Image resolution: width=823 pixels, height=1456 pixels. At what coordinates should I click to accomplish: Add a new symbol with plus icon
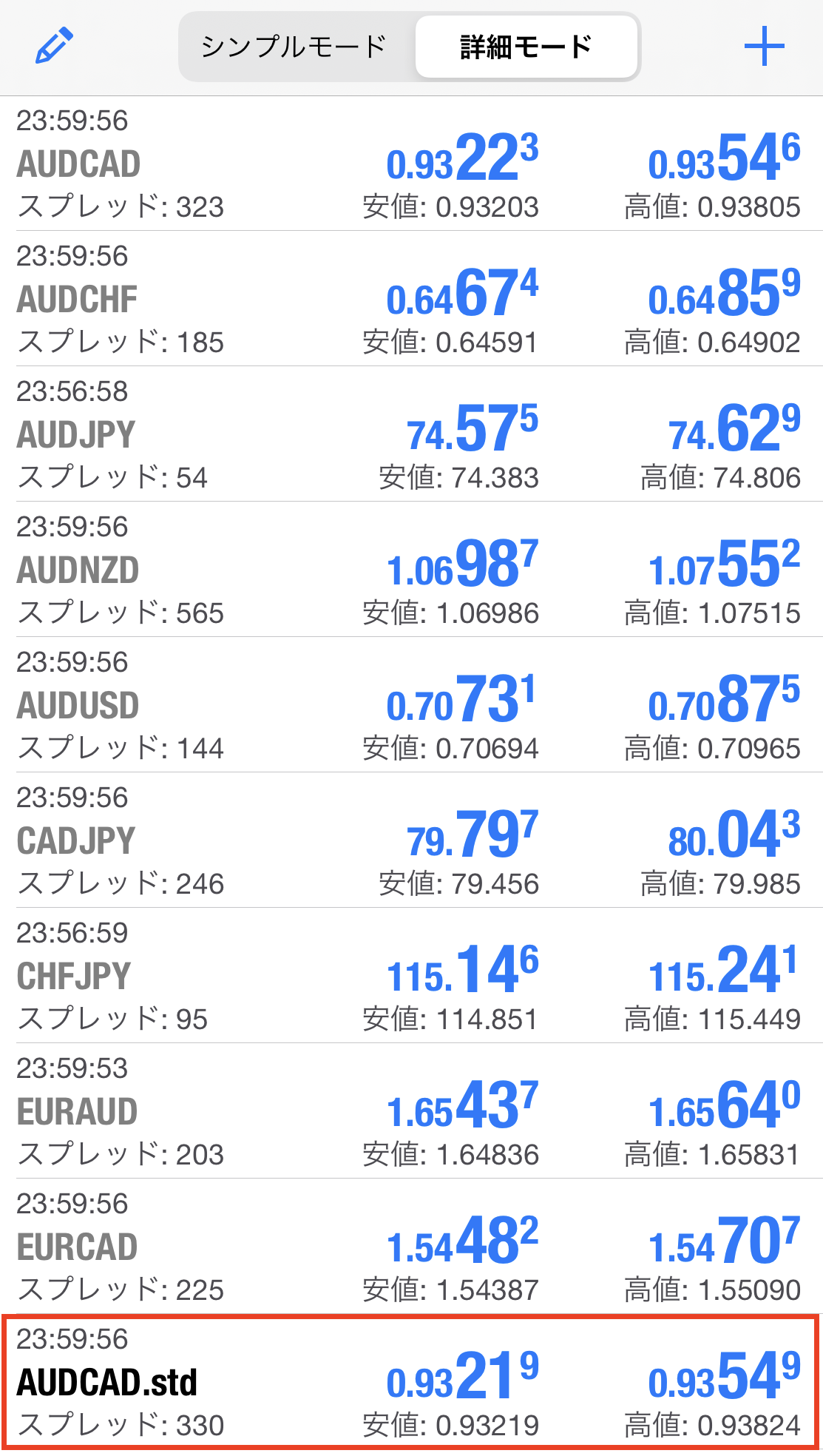coord(764,47)
